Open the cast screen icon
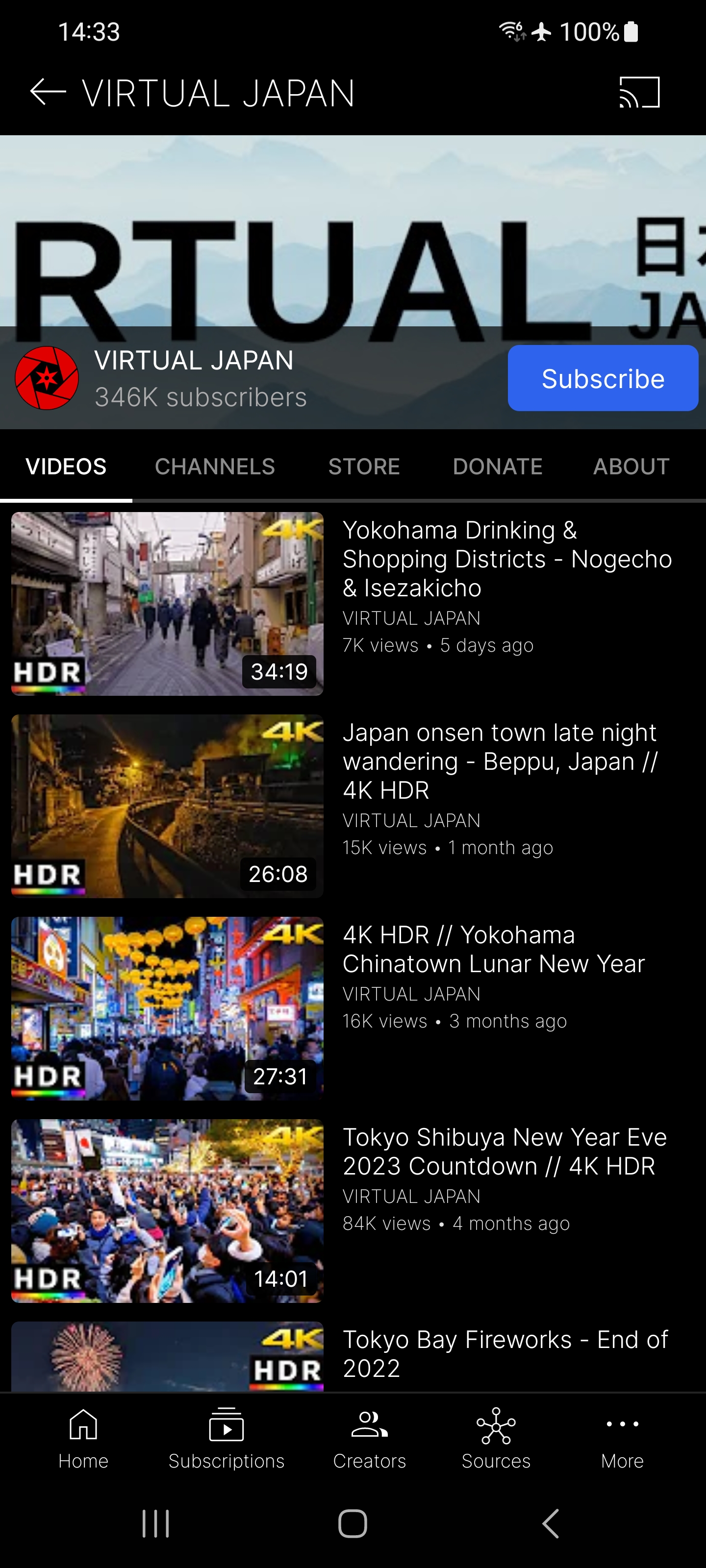 (x=640, y=93)
